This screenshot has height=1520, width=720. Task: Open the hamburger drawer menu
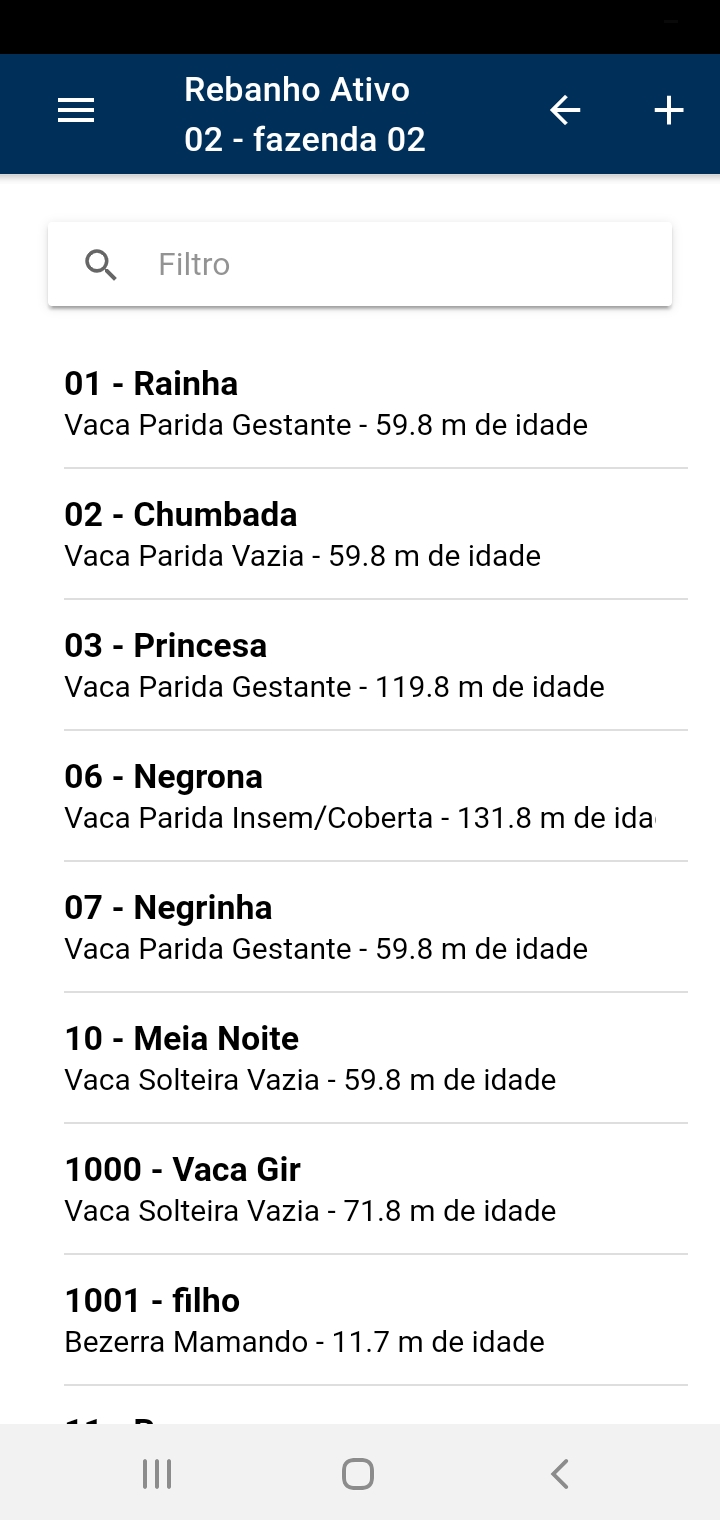point(76,110)
